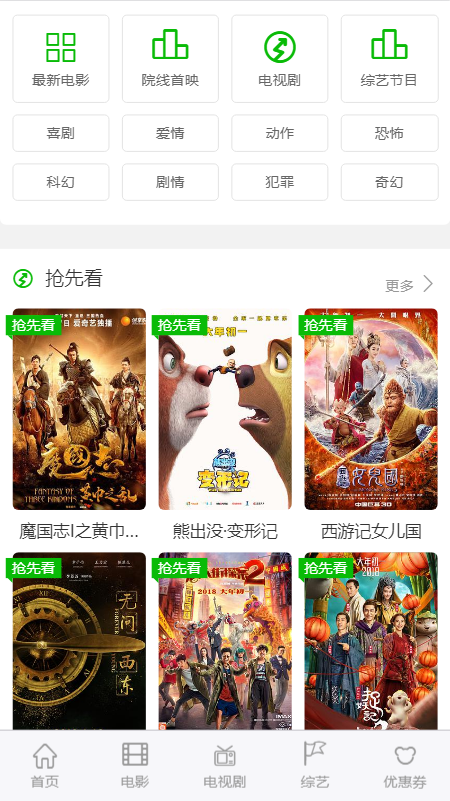Open the 最新电影 category
Image resolution: width=450 pixels, height=801 pixels.
click(x=61, y=59)
